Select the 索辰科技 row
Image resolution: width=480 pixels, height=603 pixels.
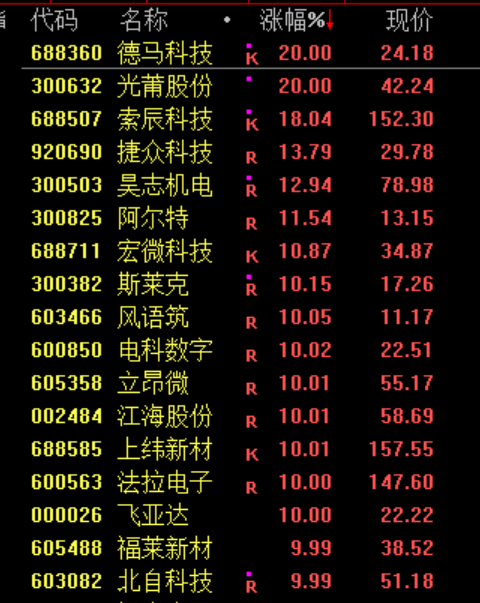coord(251,118)
